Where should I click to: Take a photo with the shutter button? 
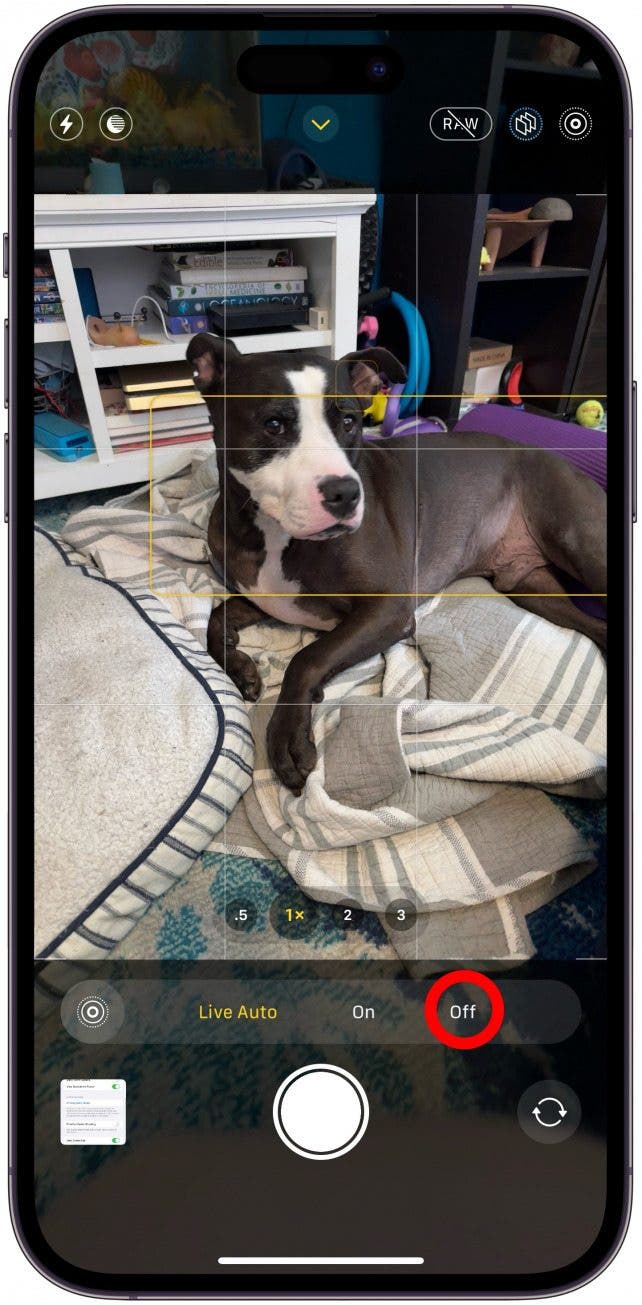pyautogui.click(x=321, y=1112)
